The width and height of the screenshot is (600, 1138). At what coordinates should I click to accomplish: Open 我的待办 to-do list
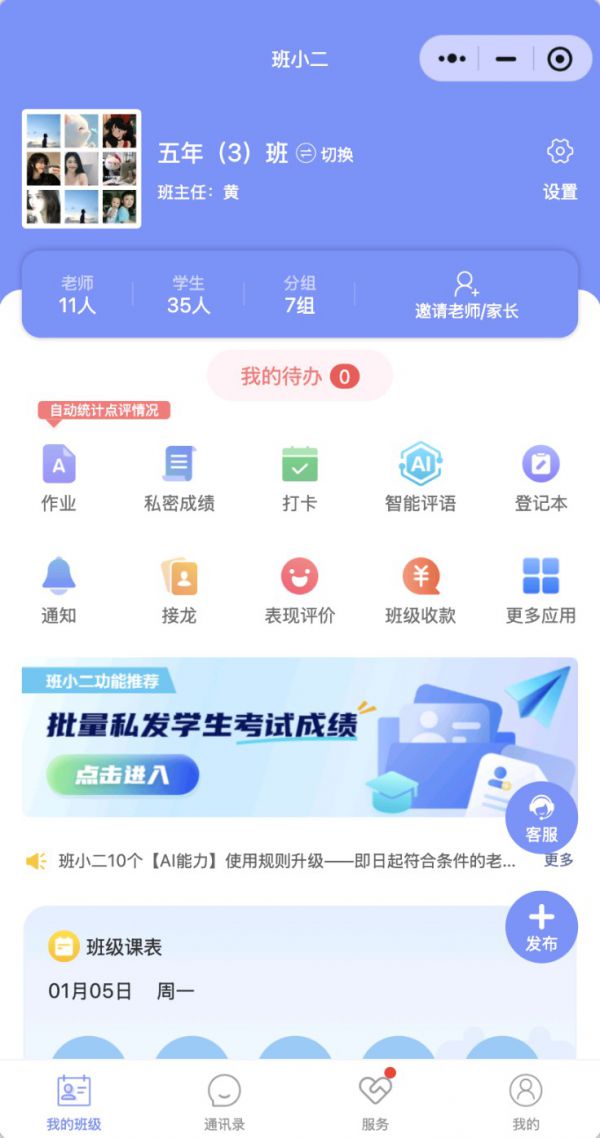(x=299, y=376)
